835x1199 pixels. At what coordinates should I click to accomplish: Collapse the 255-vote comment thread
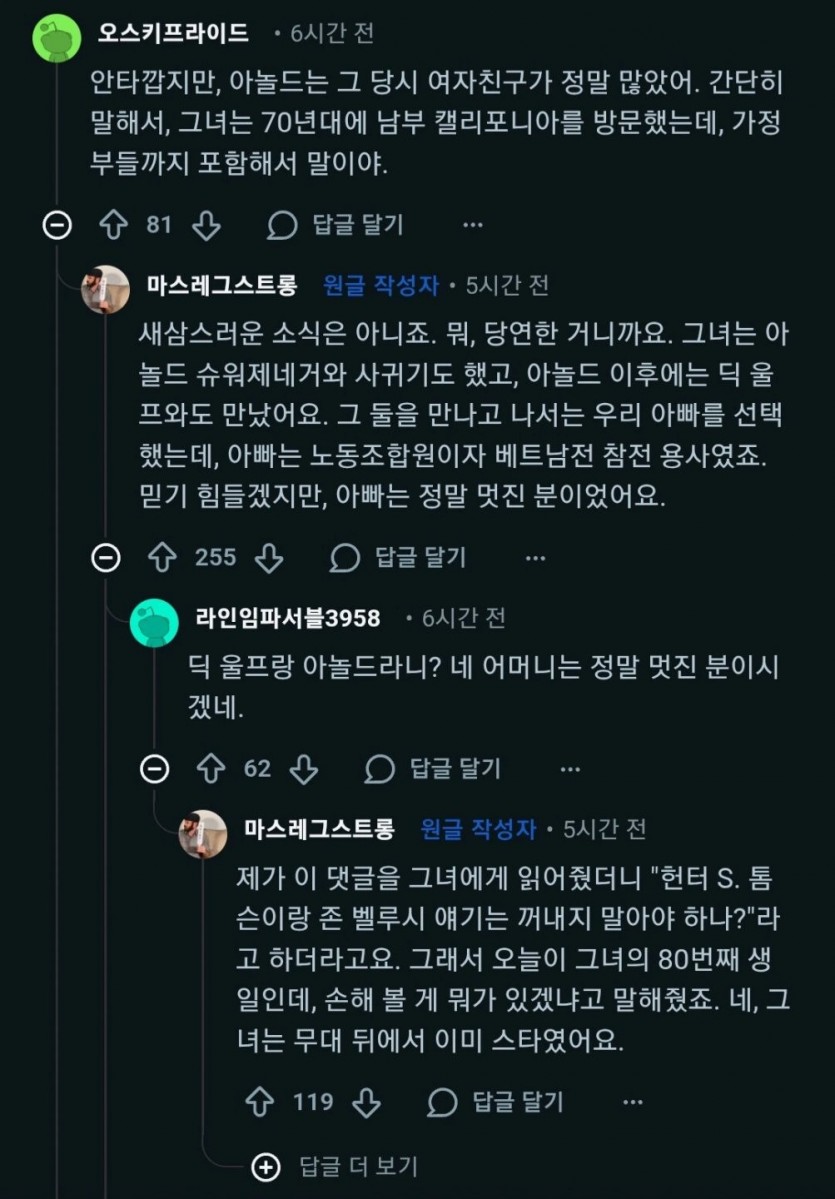pos(106,557)
